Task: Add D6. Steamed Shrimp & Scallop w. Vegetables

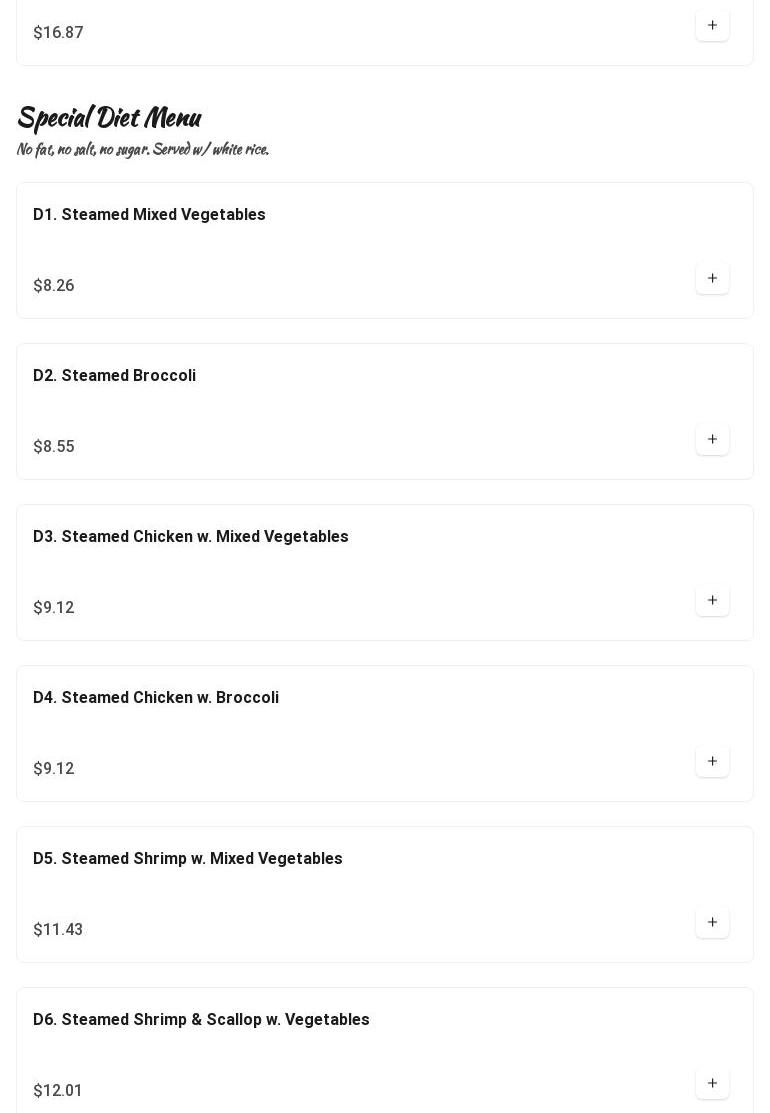Action: (712, 1084)
